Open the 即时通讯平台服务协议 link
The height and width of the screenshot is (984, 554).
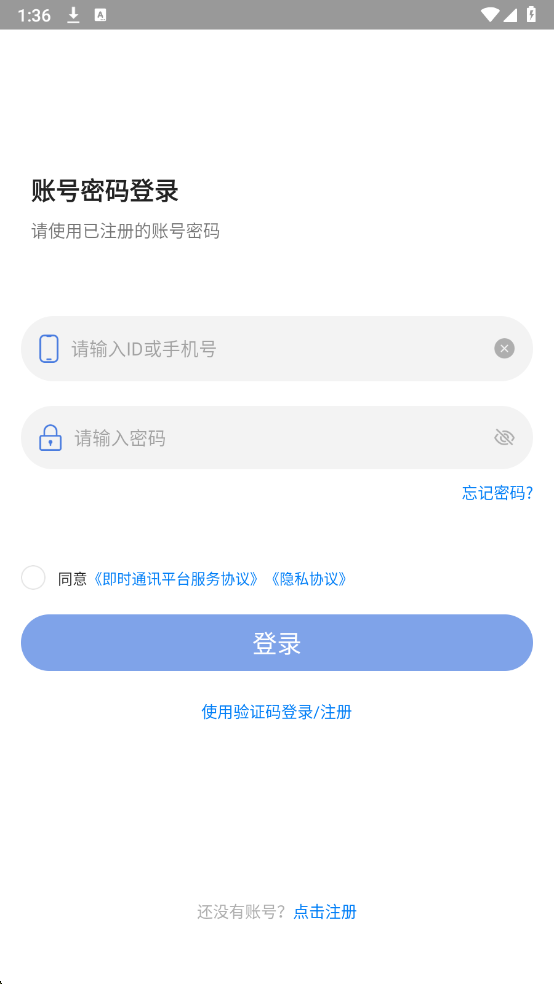pyautogui.click(x=176, y=579)
